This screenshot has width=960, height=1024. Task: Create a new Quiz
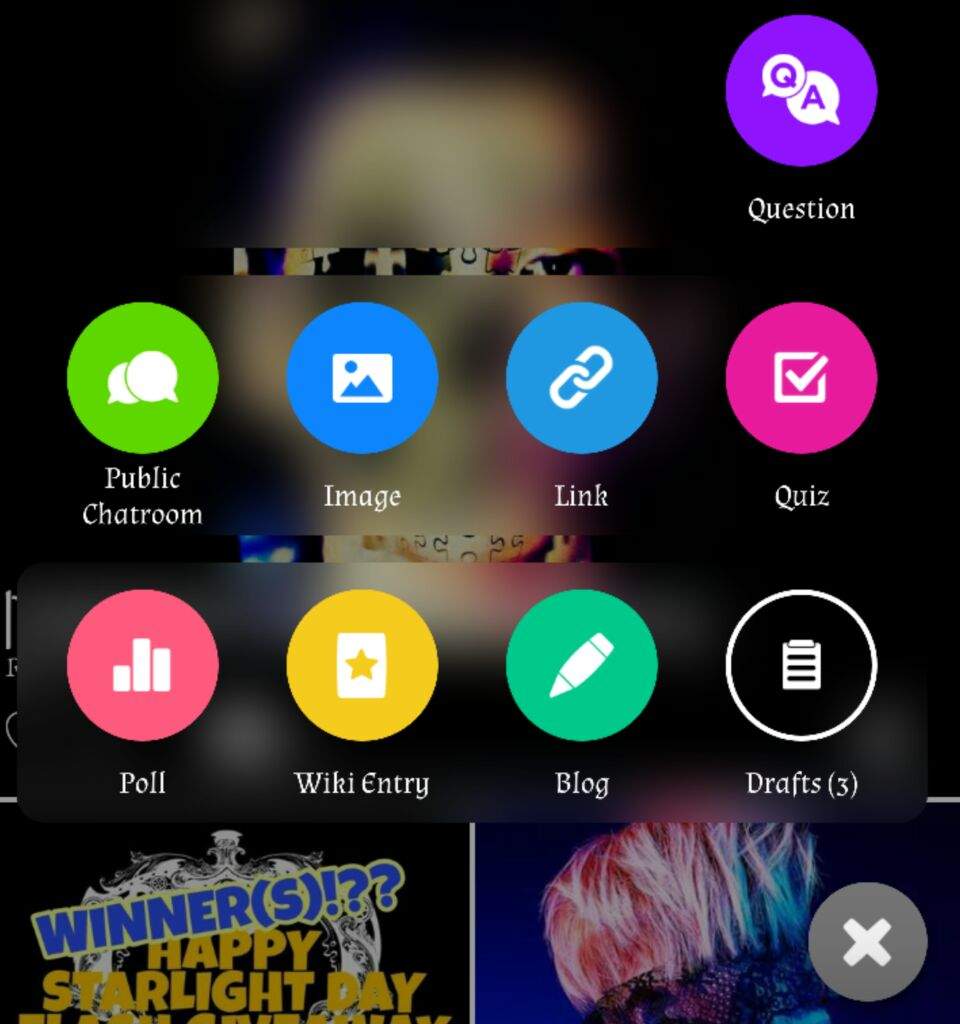801,378
